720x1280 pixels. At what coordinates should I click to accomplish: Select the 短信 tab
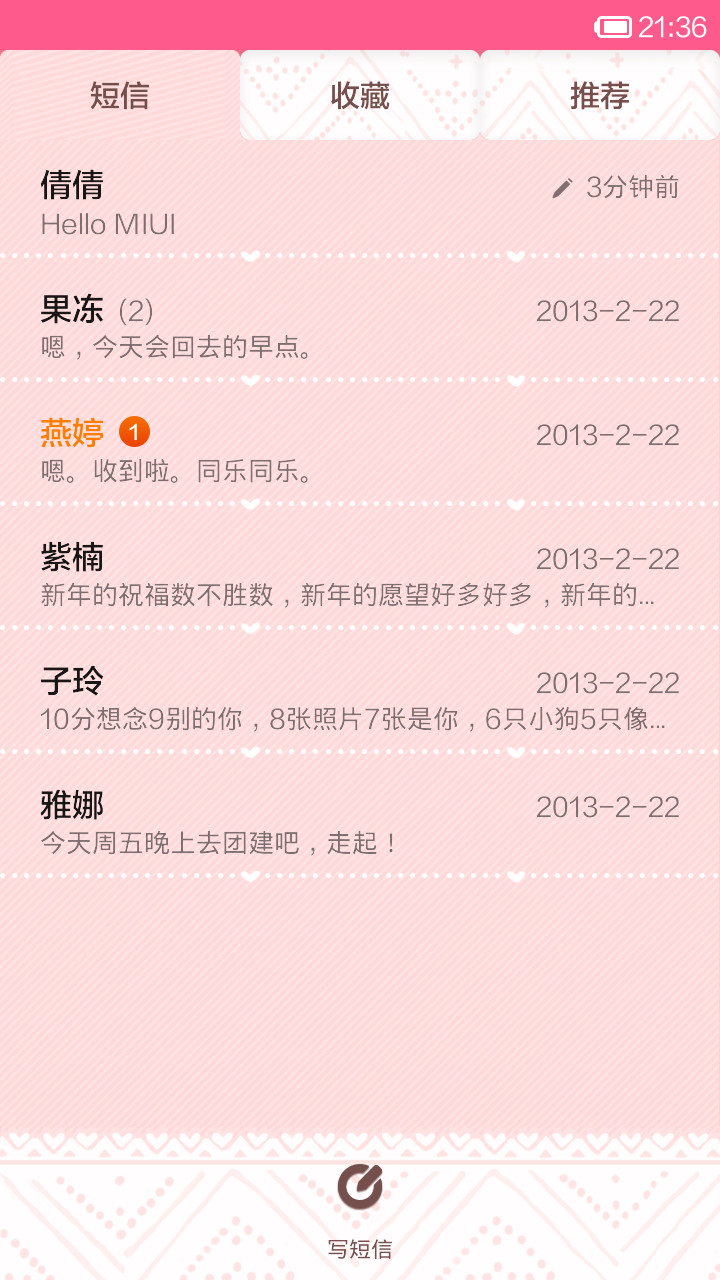120,96
